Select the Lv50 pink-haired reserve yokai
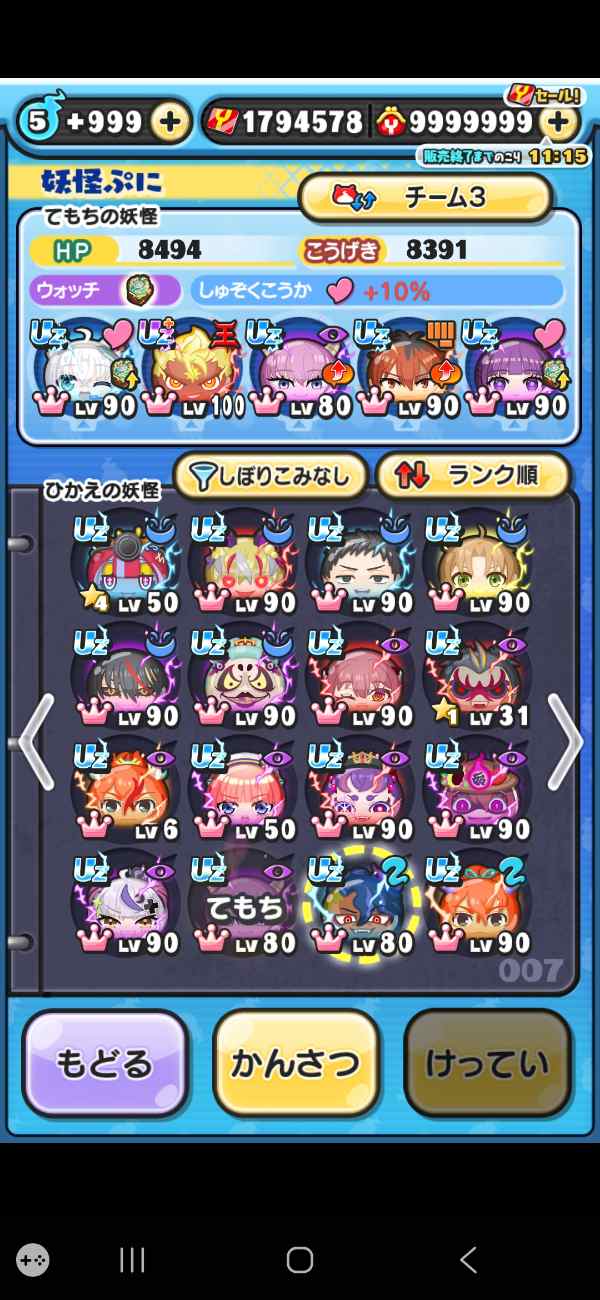The height and width of the screenshot is (1300, 600). click(x=243, y=792)
